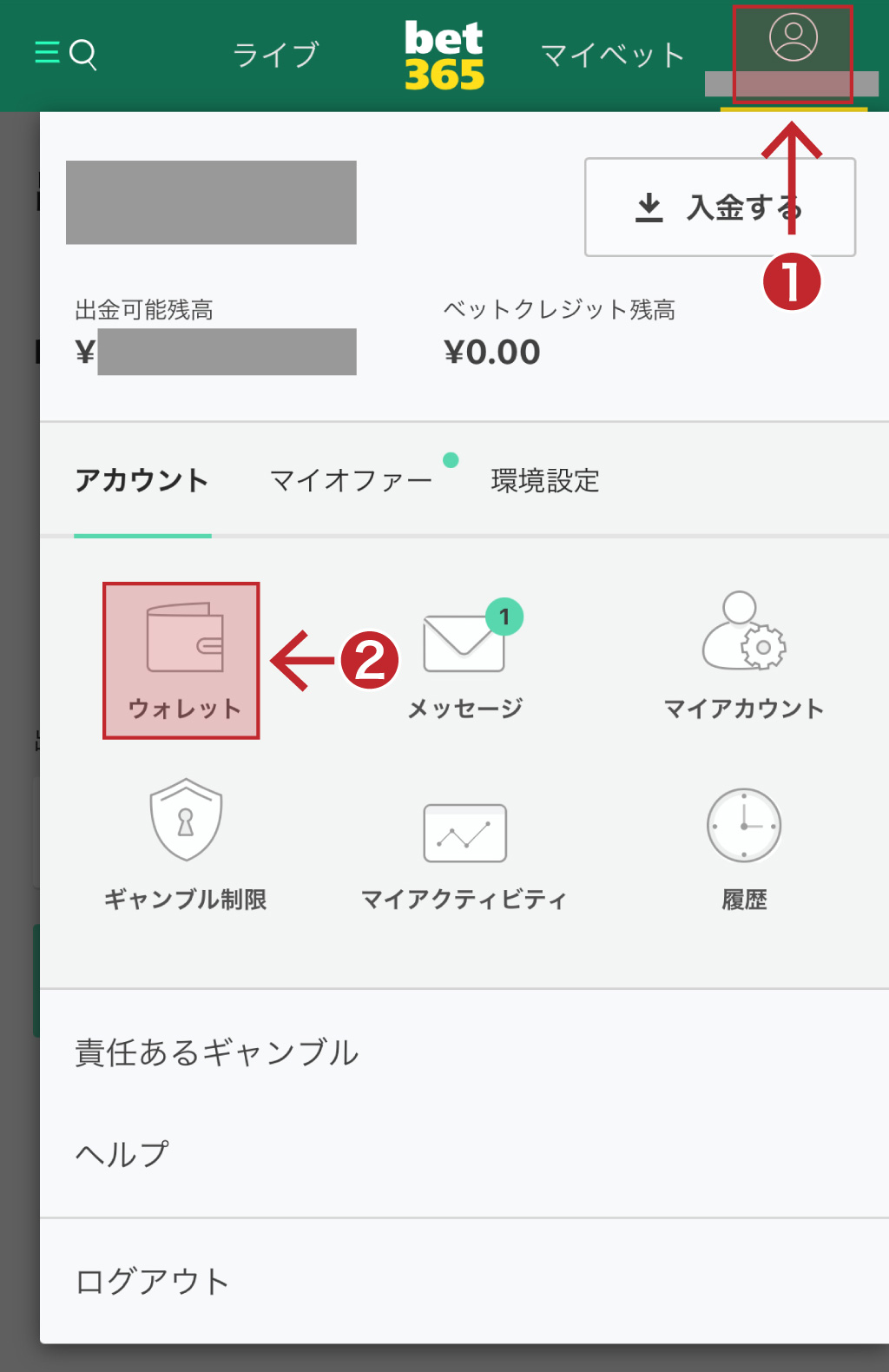The image size is (889, 1372).
Task: Open 責任あるギャンブル page
Action: click(217, 1052)
